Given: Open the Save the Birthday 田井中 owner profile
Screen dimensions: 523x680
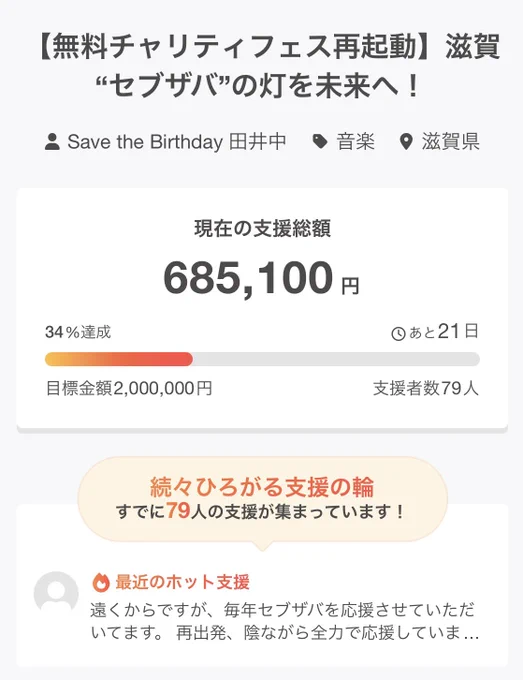Looking at the screenshot, I should tap(165, 142).
